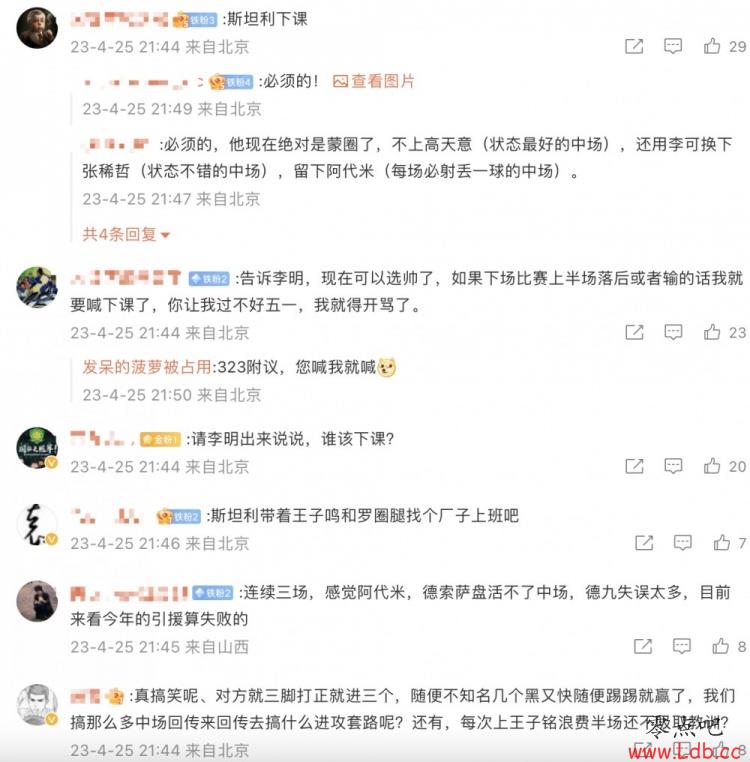
Task: Reply to the comment about 王子鸣和罗圈腿
Action: (682, 543)
